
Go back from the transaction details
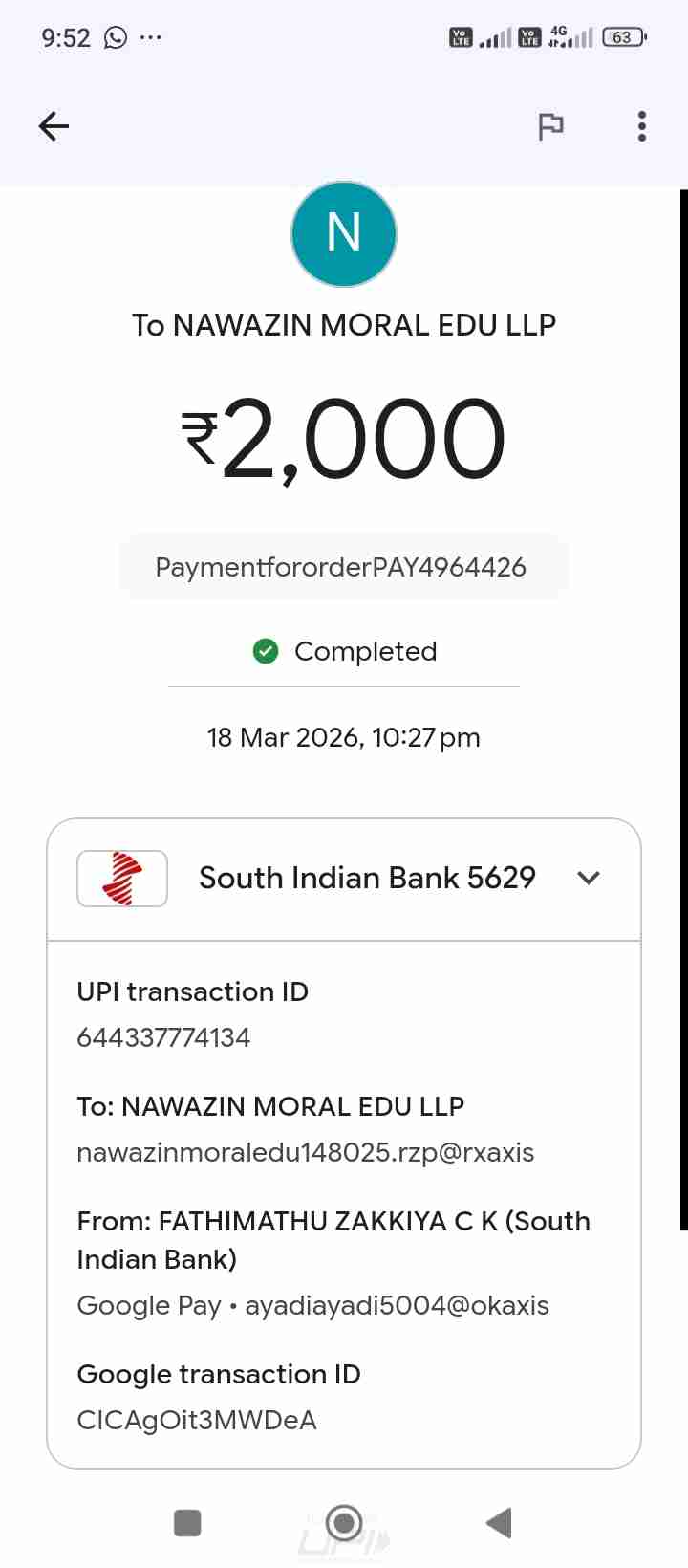[x=54, y=126]
